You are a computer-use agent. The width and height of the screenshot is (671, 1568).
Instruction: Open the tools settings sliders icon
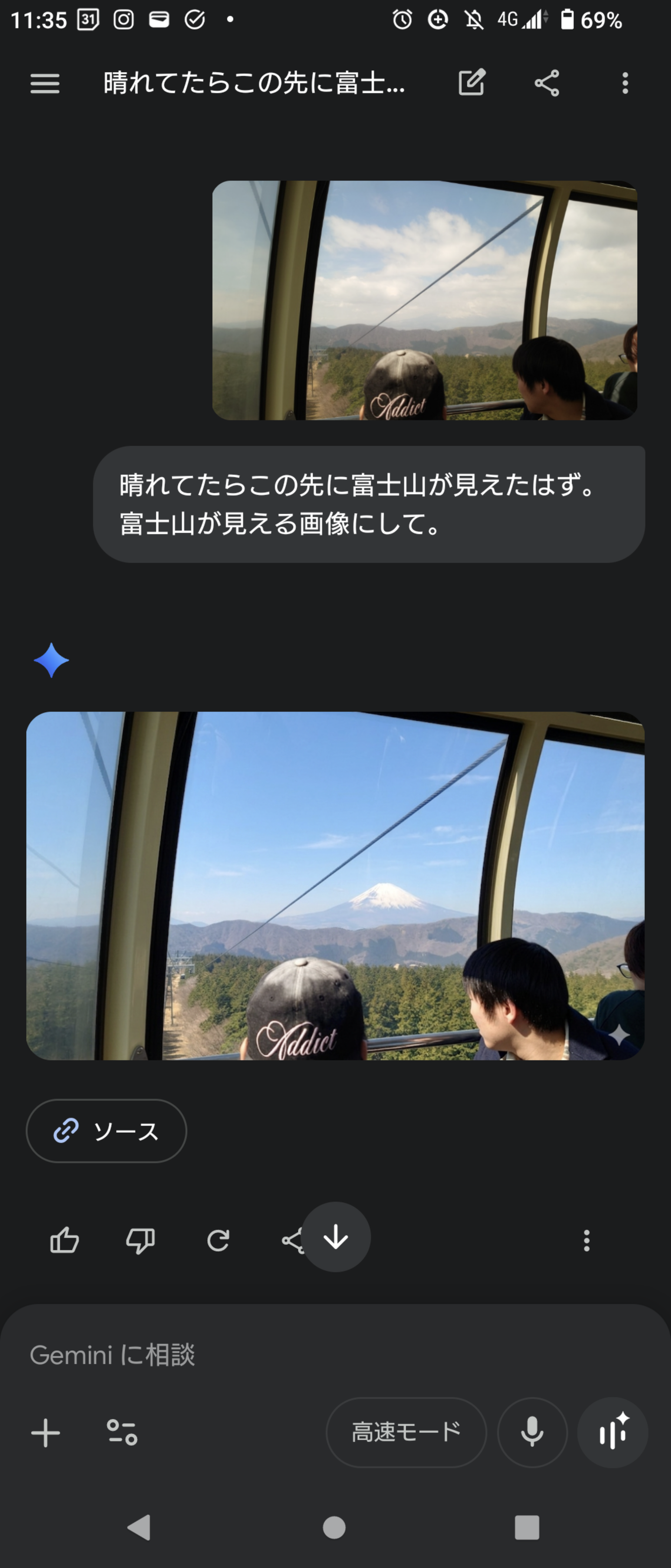122,1432
